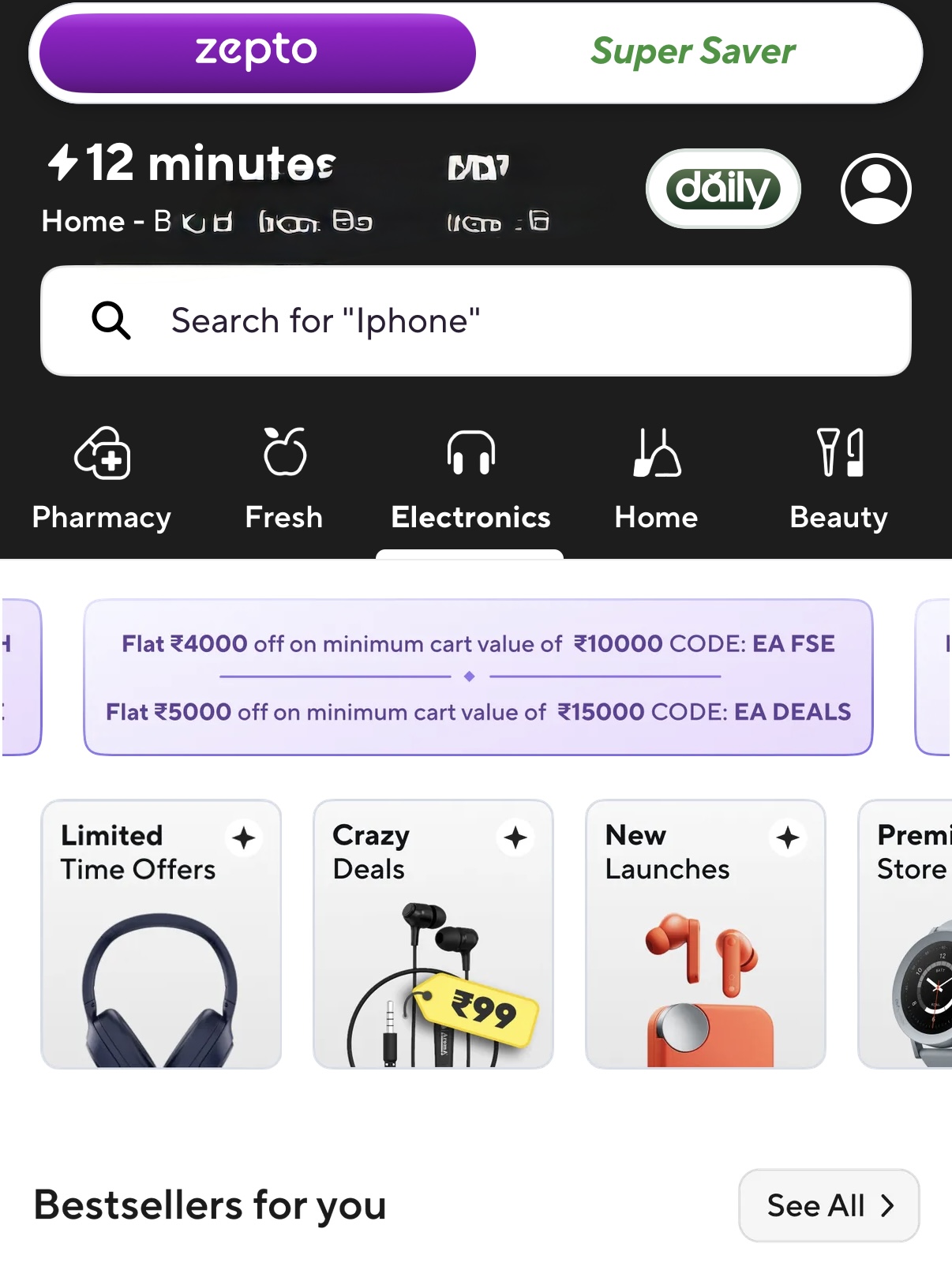Screen dimensions: 952x1270
Task: Select the zepto mode toggle
Action: pos(257,52)
